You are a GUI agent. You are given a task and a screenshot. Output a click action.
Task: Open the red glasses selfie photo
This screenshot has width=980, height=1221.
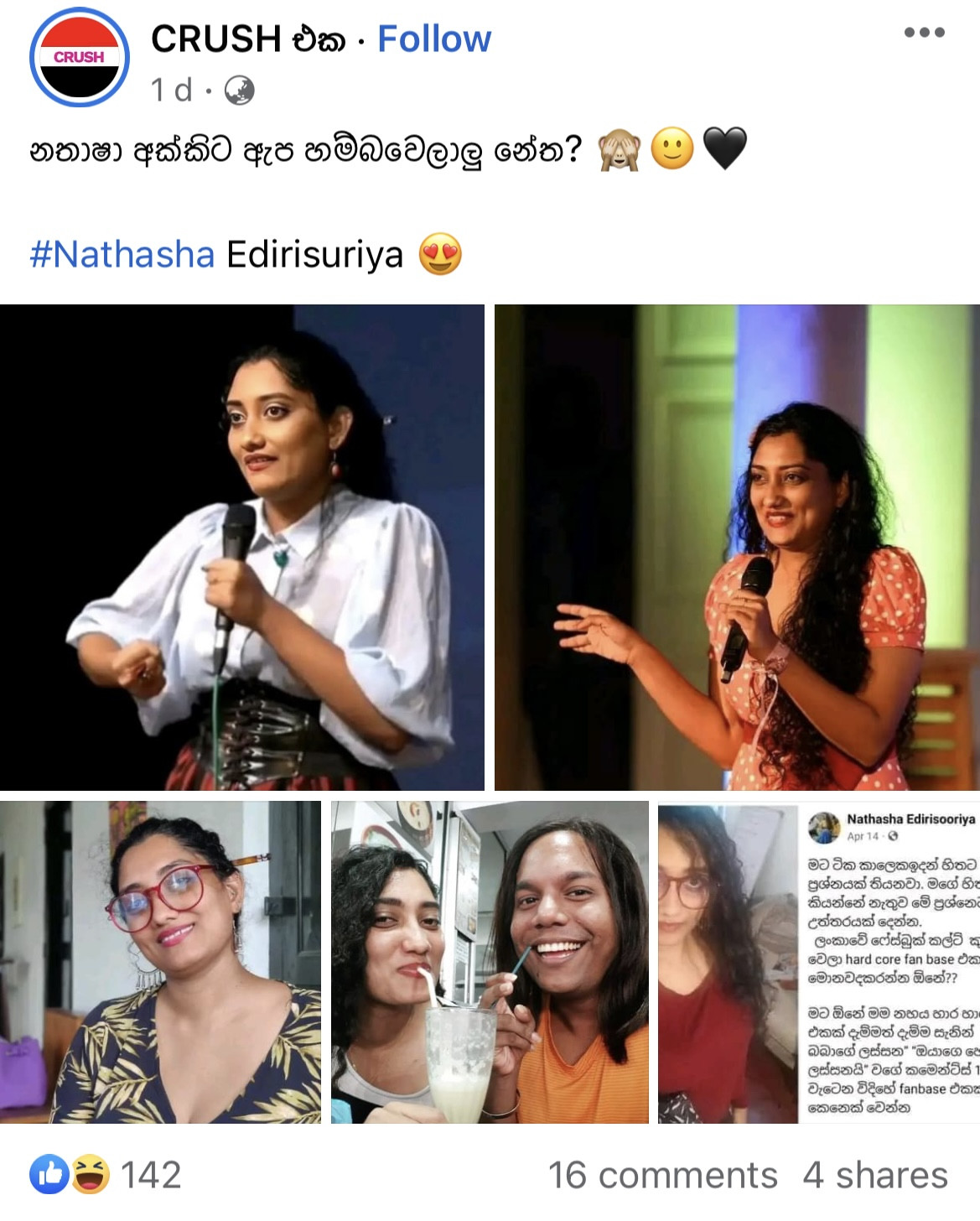[160, 962]
